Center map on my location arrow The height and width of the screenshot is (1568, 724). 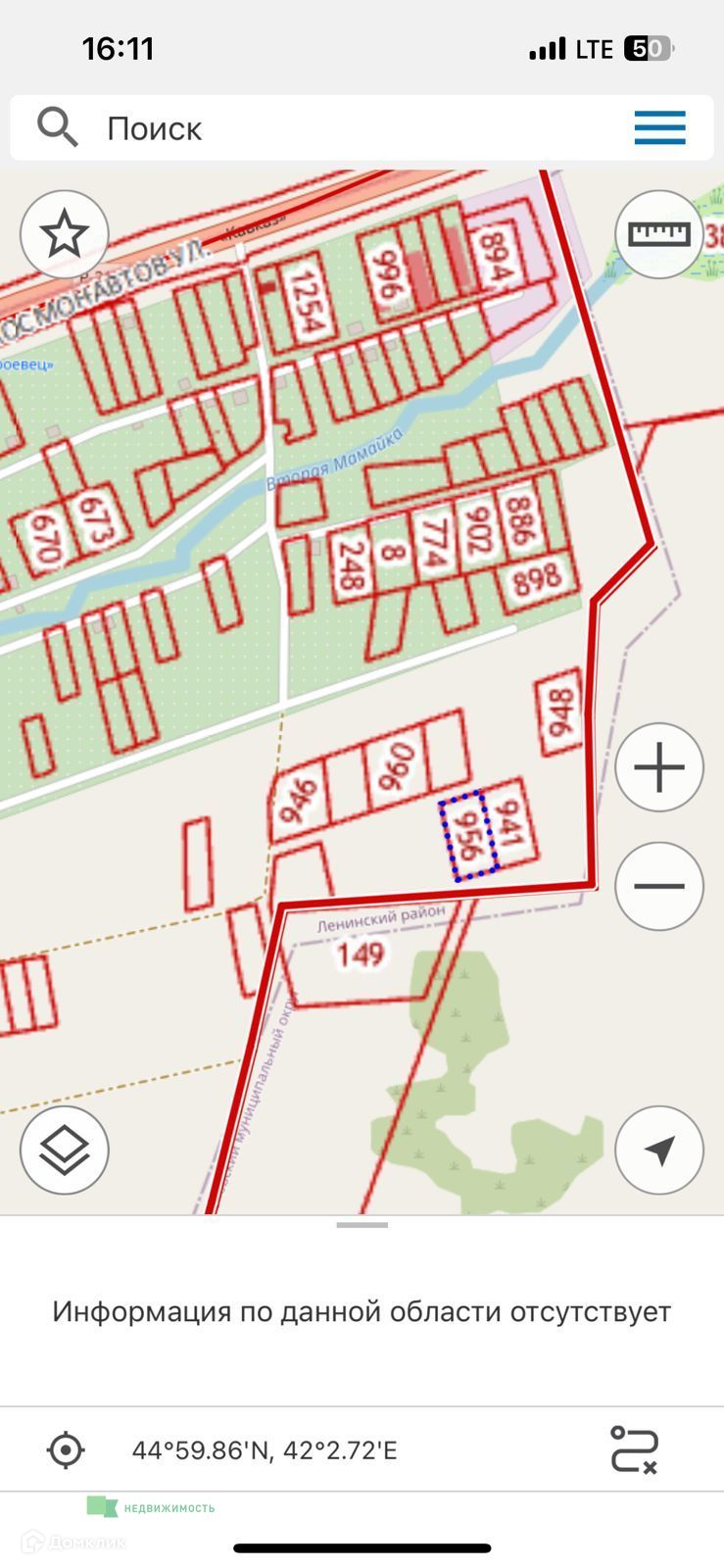pos(659,1150)
